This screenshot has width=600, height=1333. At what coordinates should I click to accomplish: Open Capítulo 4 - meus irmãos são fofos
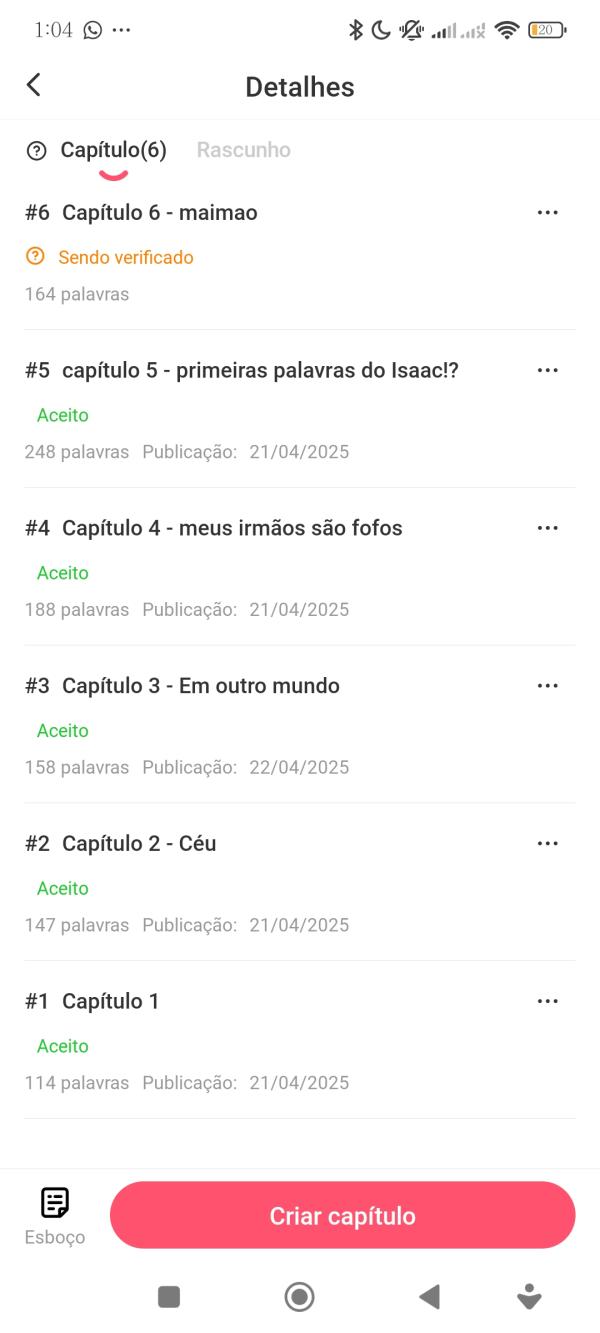coord(300,567)
